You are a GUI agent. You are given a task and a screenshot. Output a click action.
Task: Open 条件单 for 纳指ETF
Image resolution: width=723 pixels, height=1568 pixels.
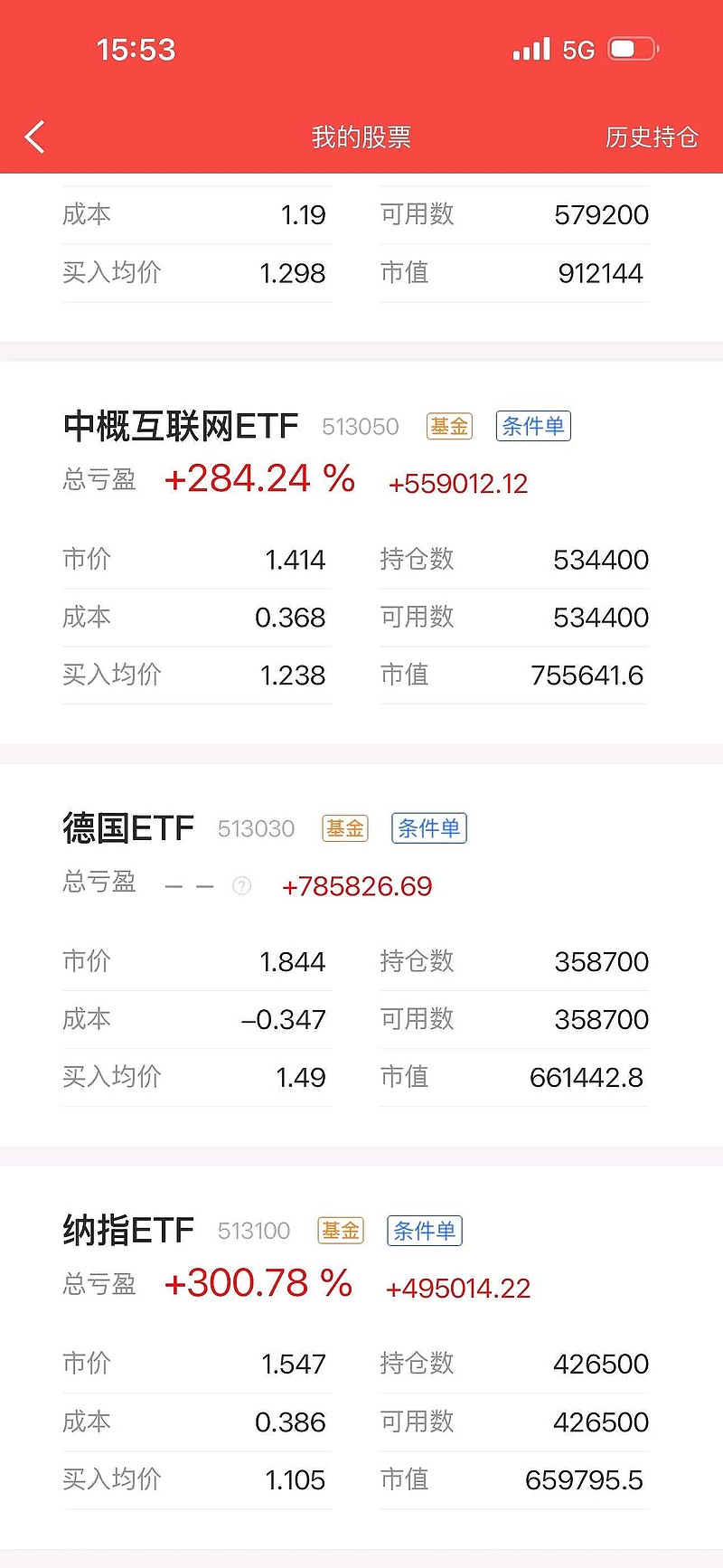pos(425,1230)
